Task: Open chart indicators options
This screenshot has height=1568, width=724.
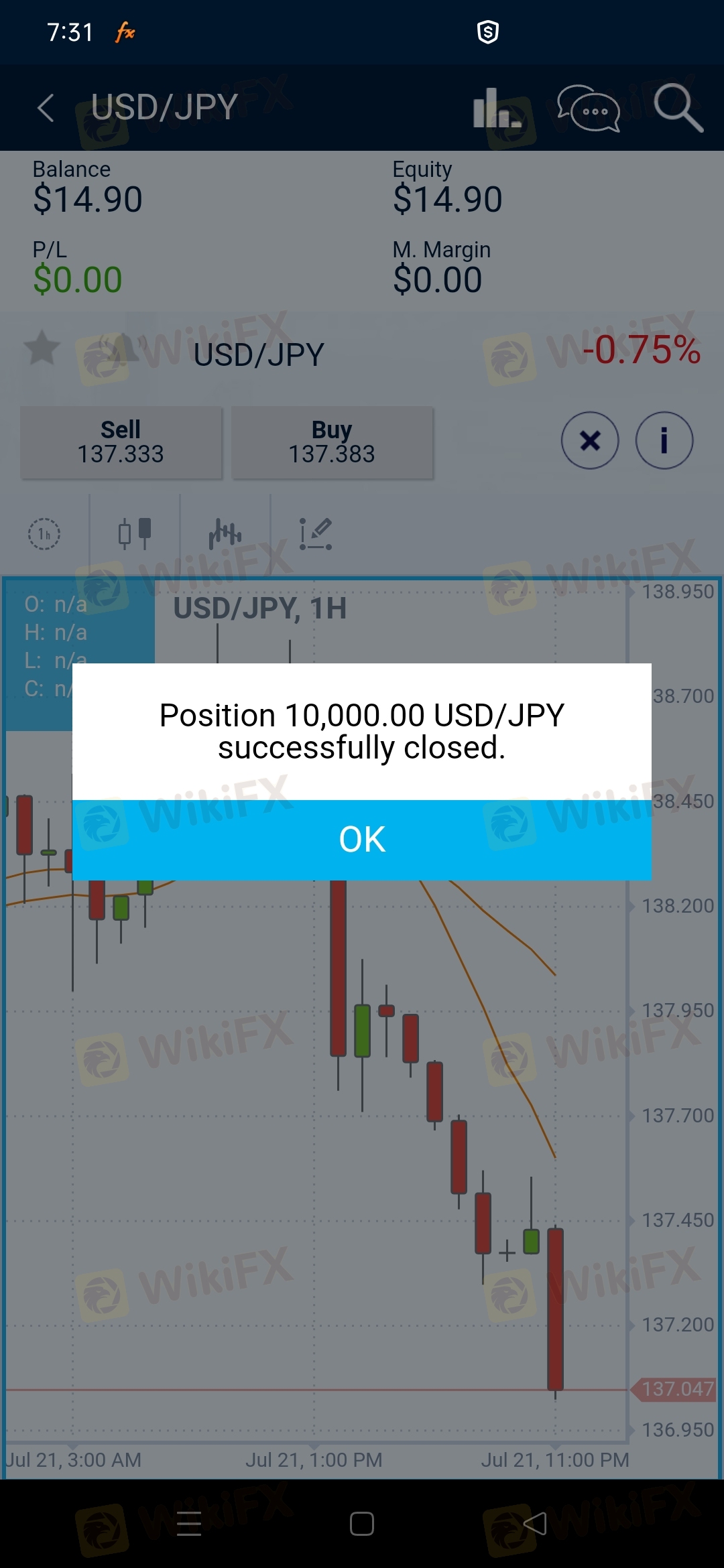Action: 225,534
